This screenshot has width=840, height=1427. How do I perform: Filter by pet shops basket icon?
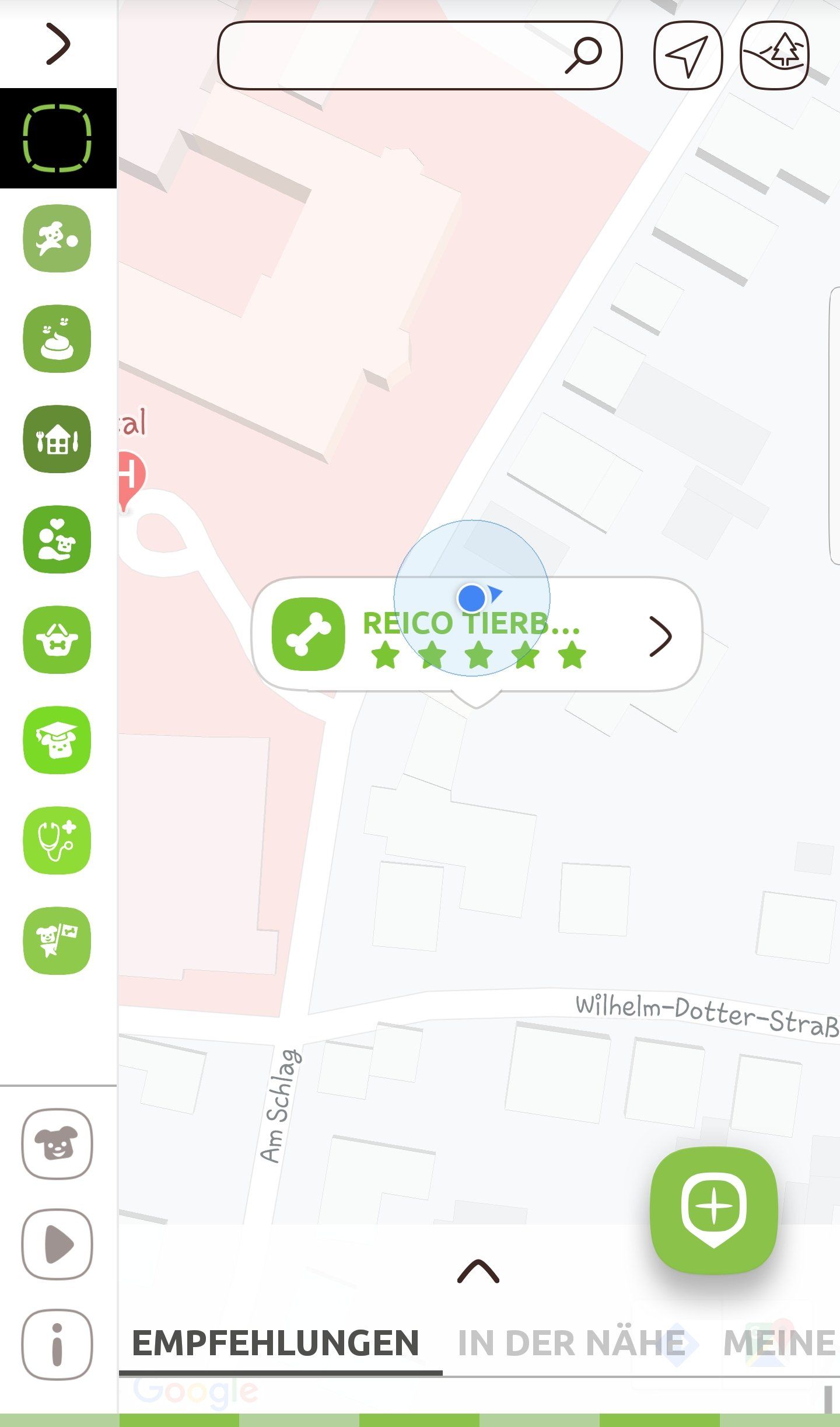[57, 639]
